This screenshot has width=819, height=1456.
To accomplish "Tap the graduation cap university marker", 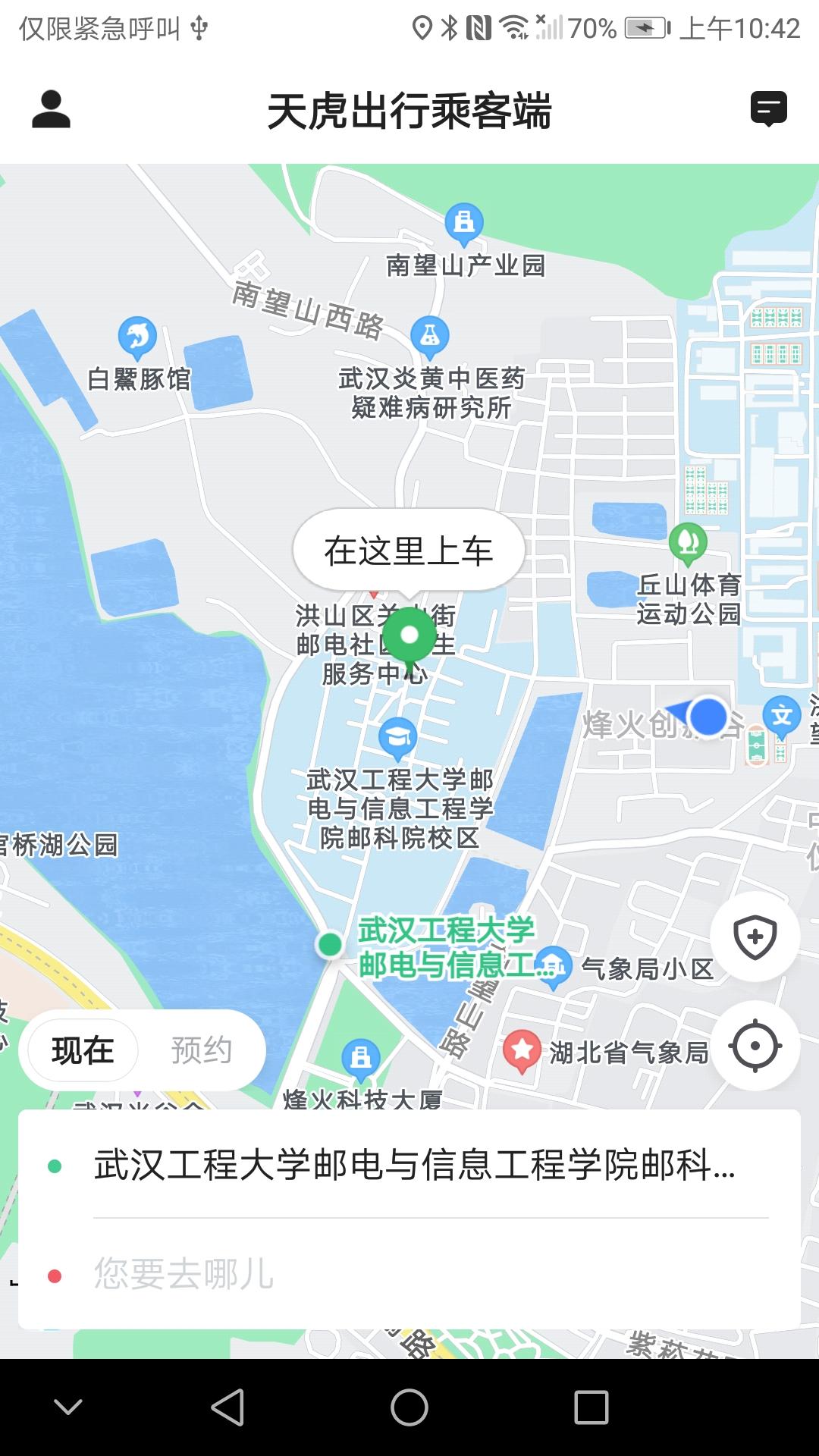I will [x=397, y=734].
